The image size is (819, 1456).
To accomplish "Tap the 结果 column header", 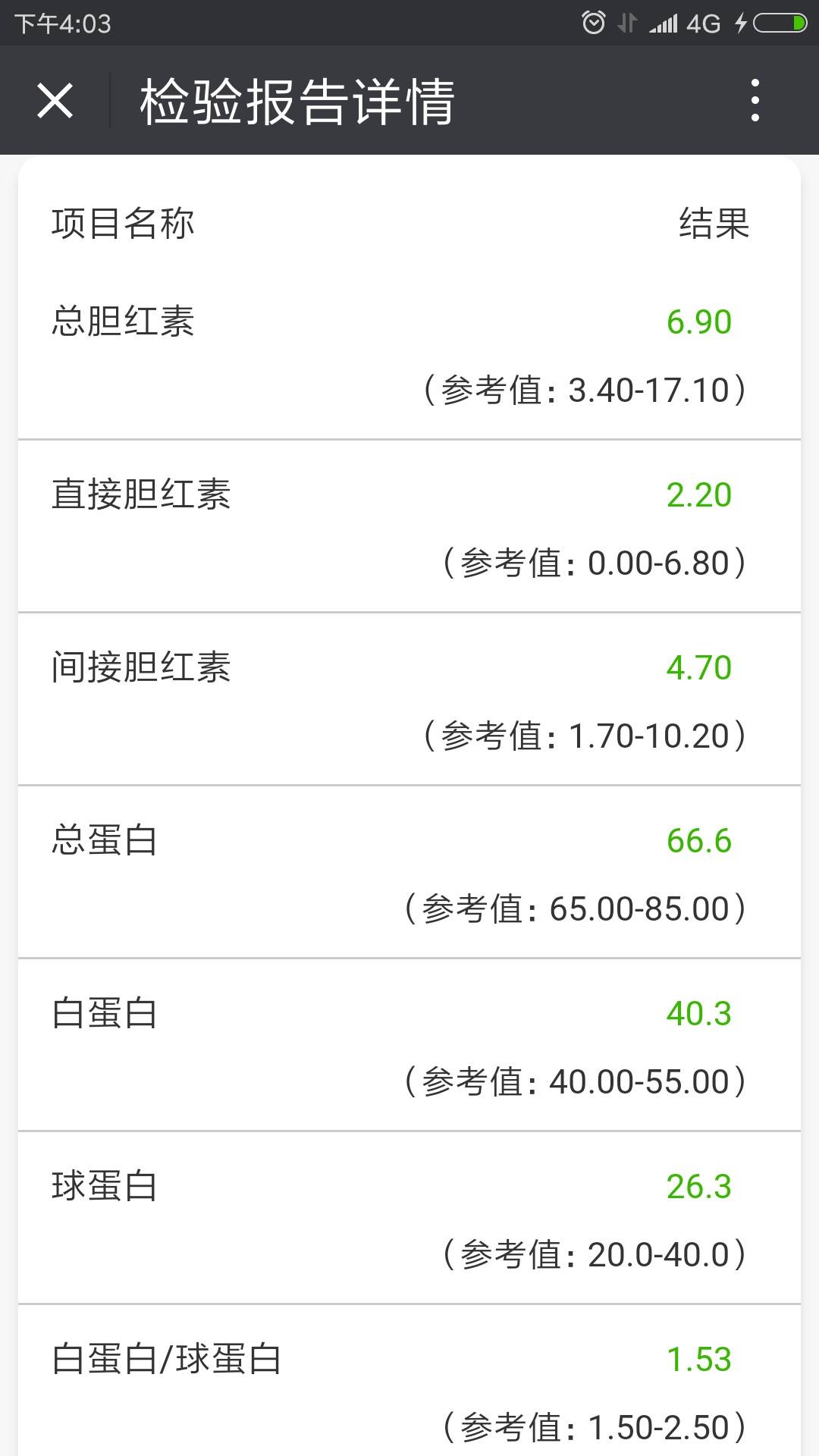I will (712, 224).
